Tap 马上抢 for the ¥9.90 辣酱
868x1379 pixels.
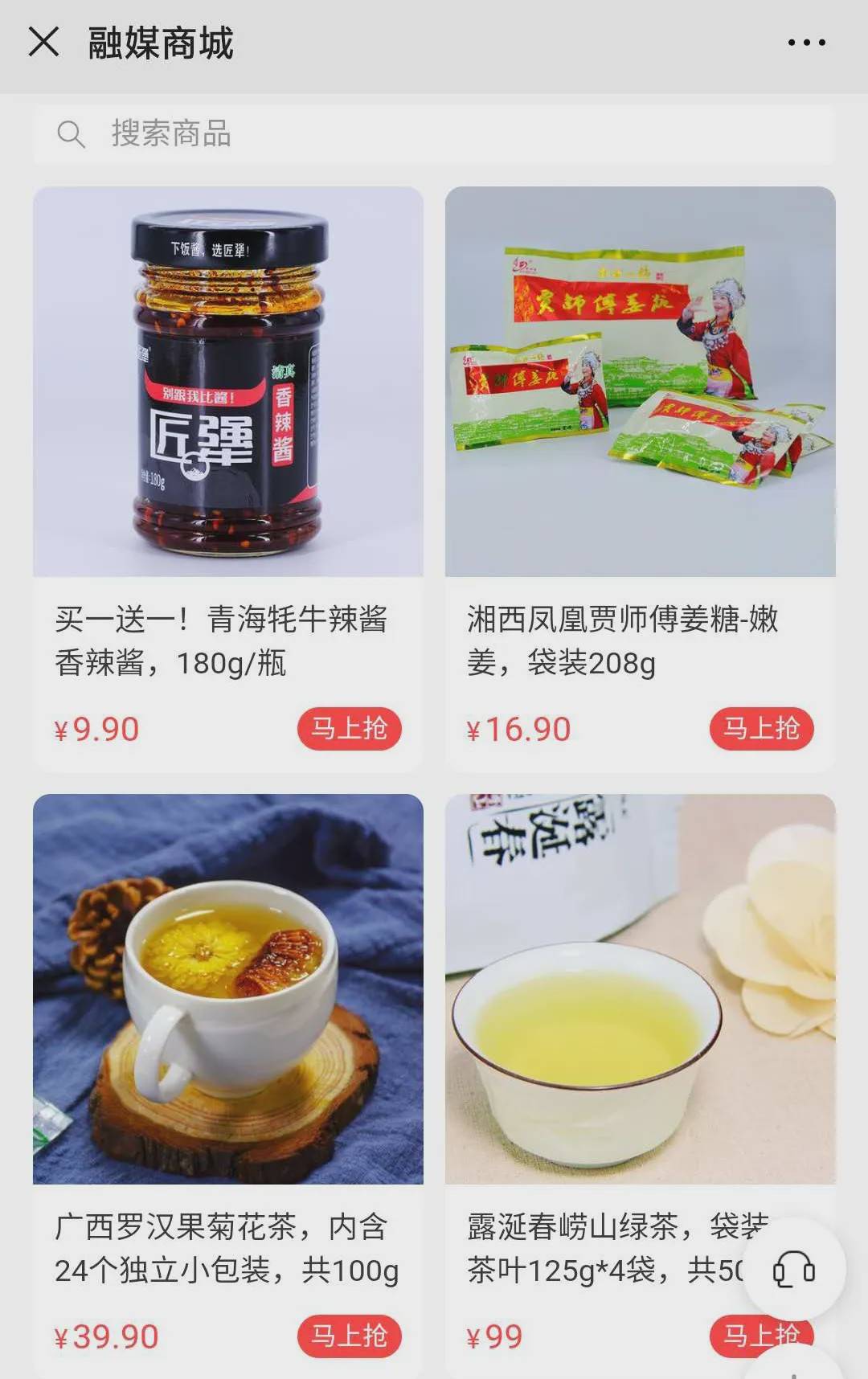(349, 729)
